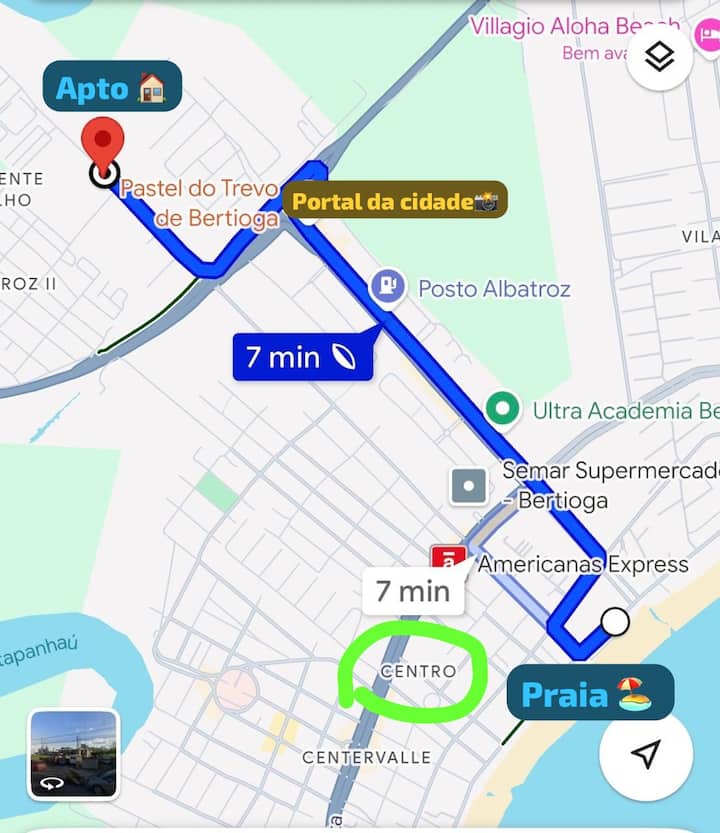Image resolution: width=720 pixels, height=833 pixels.
Task: Open the Street View preview thumbnail
Action: (x=74, y=755)
